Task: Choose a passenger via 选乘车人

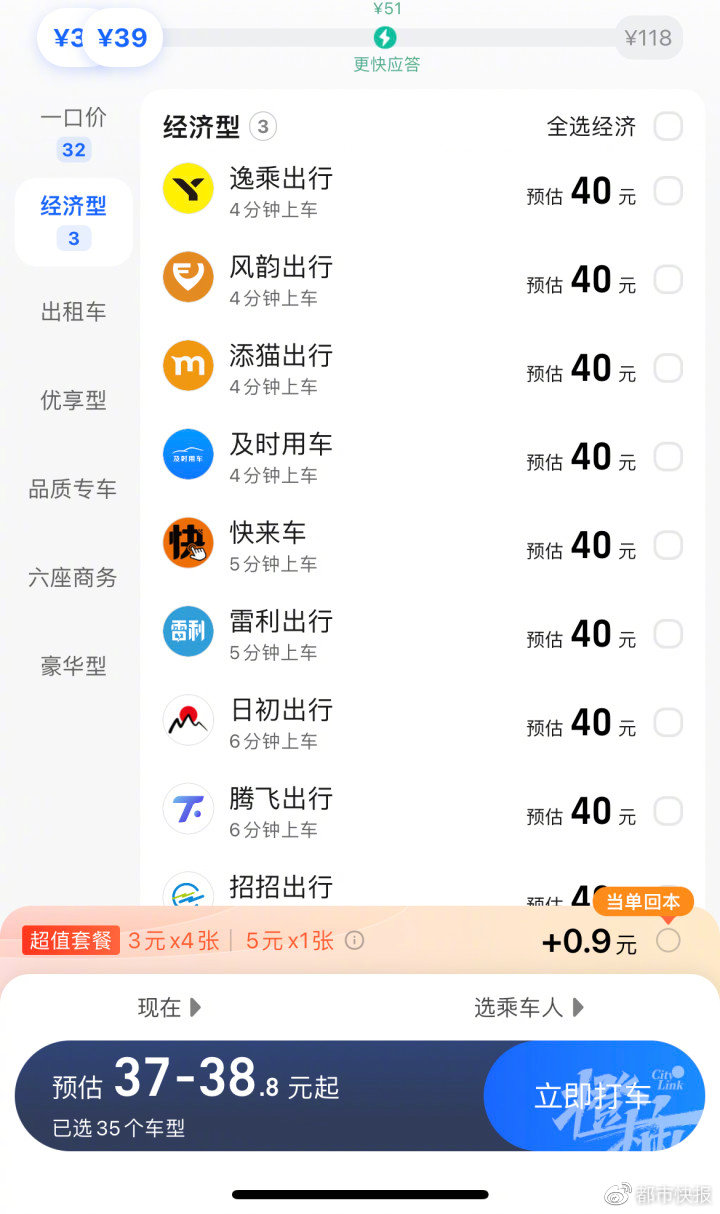Action: [529, 1008]
